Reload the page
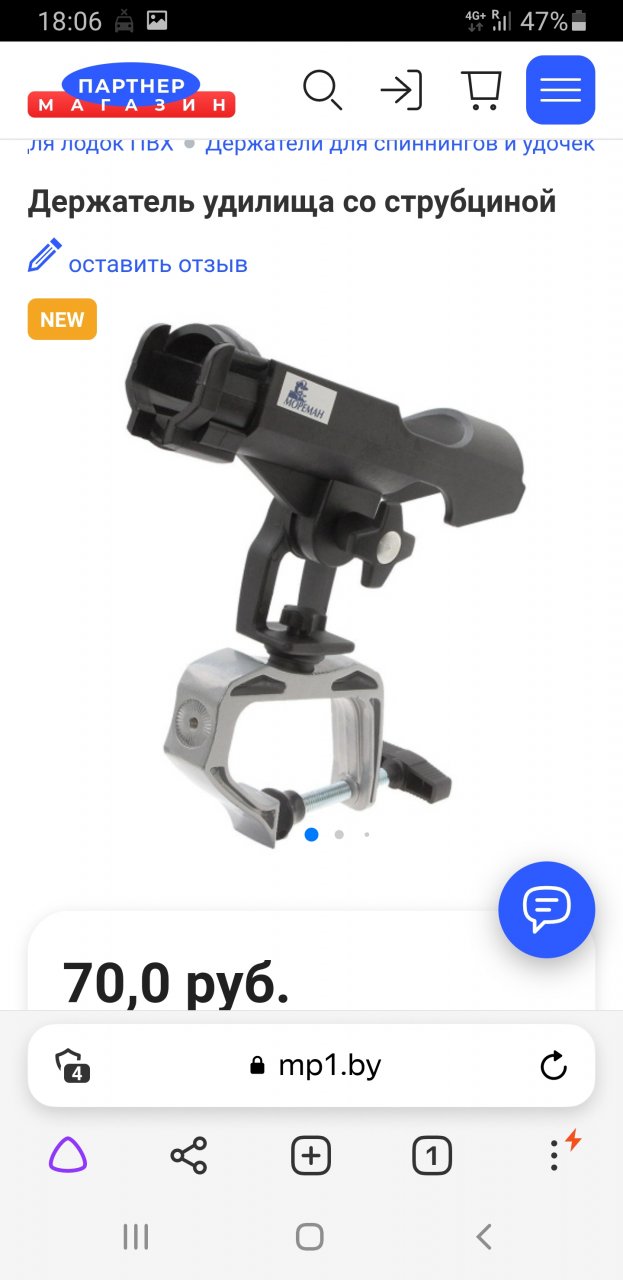The height and width of the screenshot is (1280, 623). 553,1066
